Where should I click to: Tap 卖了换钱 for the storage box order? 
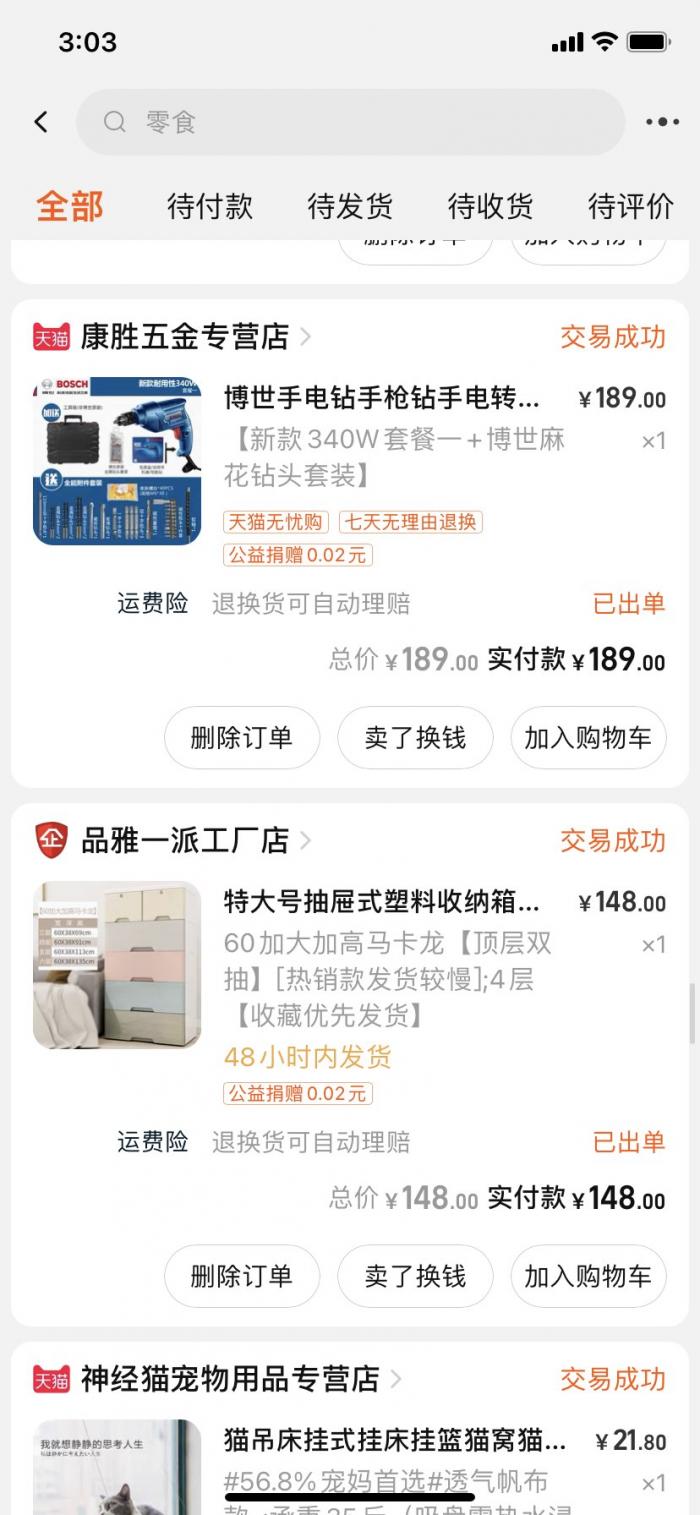tap(415, 1276)
